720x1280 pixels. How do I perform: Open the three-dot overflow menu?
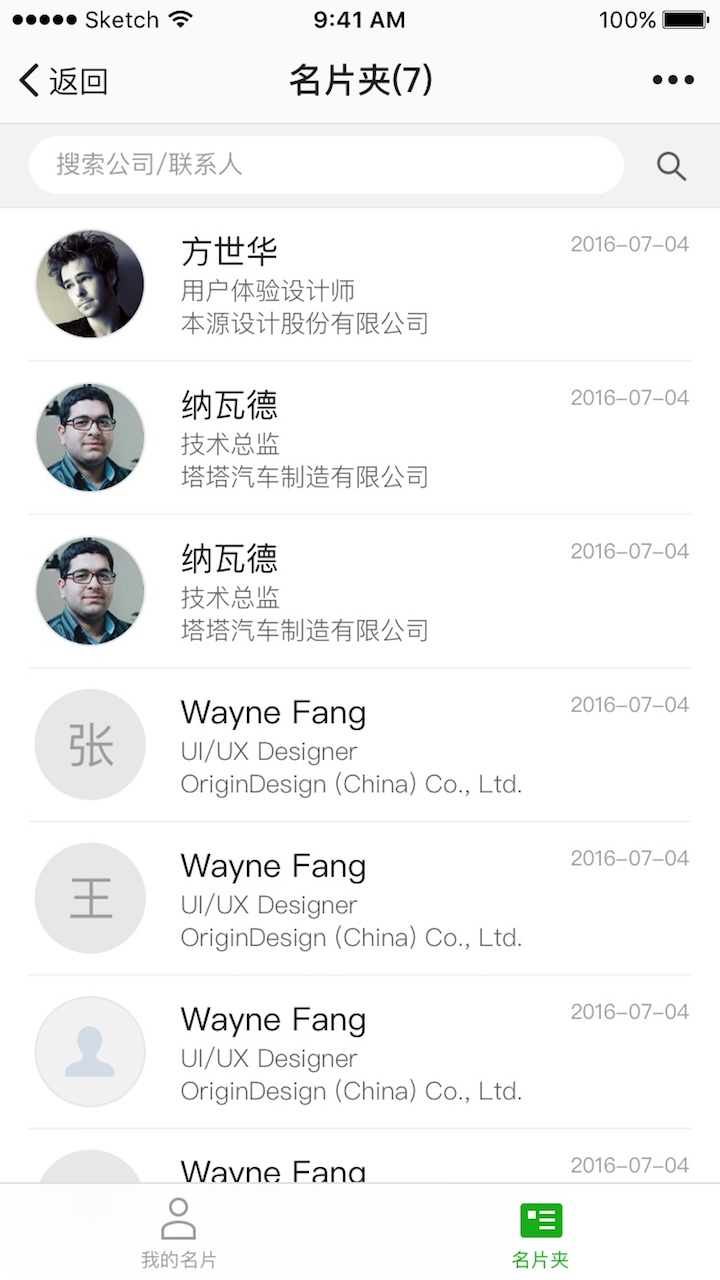673,81
